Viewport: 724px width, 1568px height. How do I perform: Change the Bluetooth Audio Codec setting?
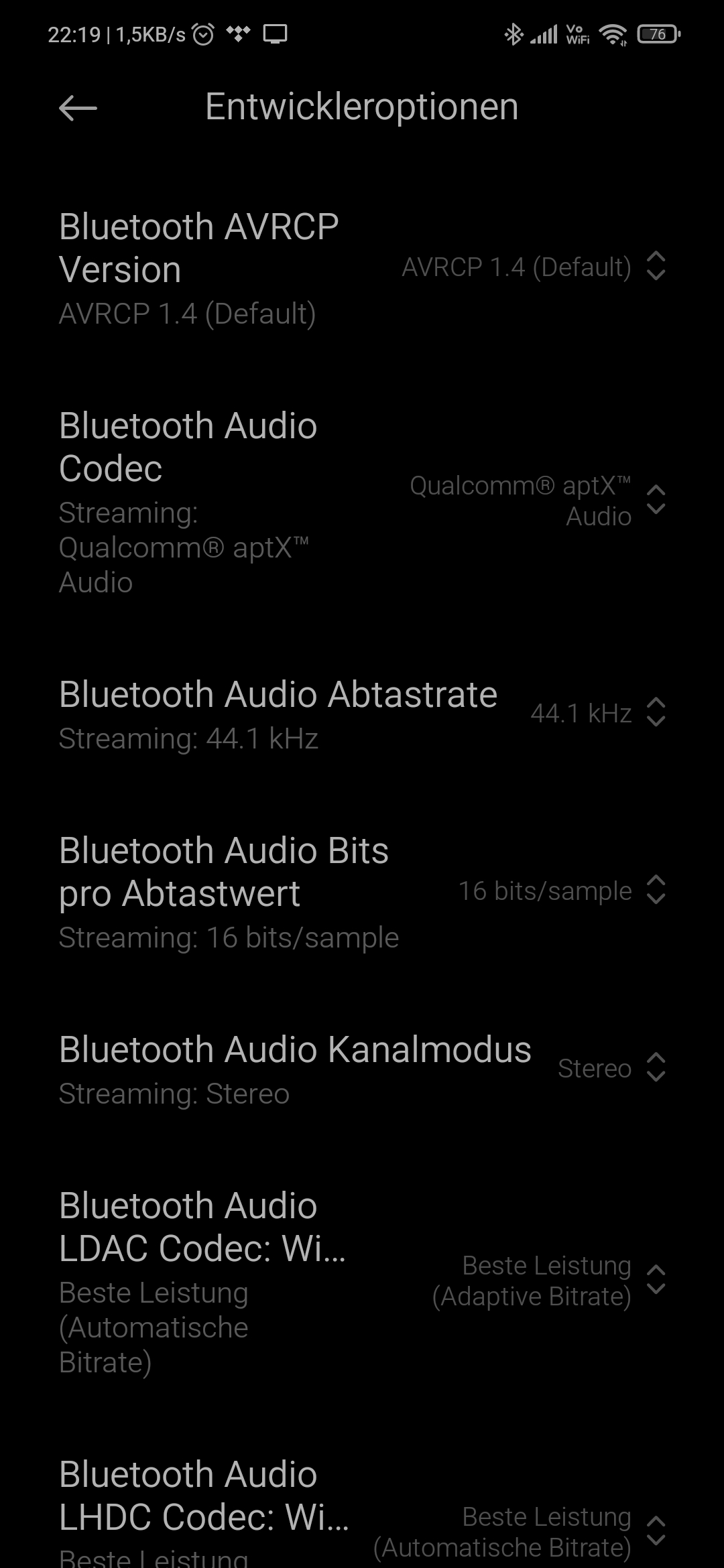tap(362, 501)
